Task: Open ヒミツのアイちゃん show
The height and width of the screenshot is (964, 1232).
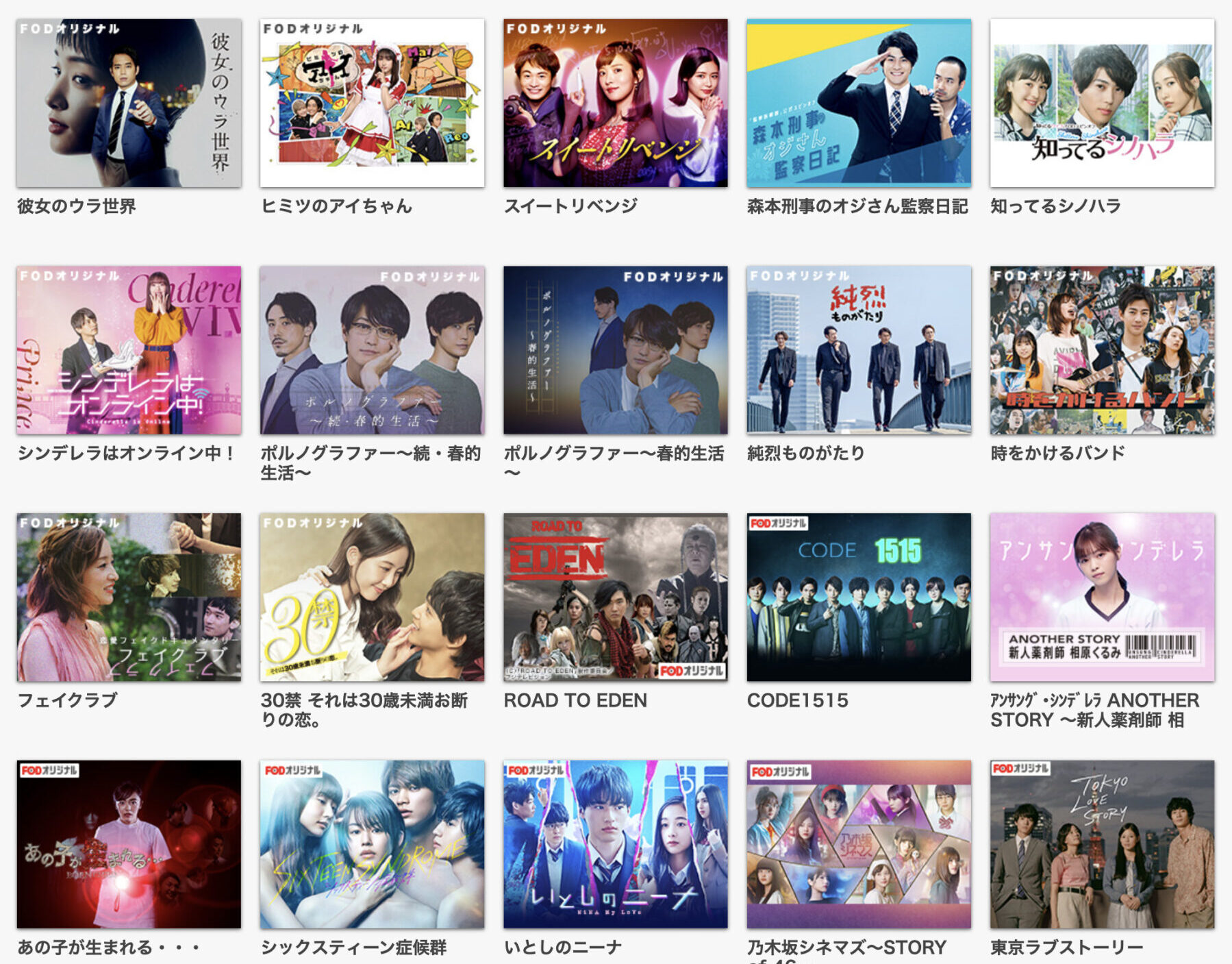Action: coord(372,103)
